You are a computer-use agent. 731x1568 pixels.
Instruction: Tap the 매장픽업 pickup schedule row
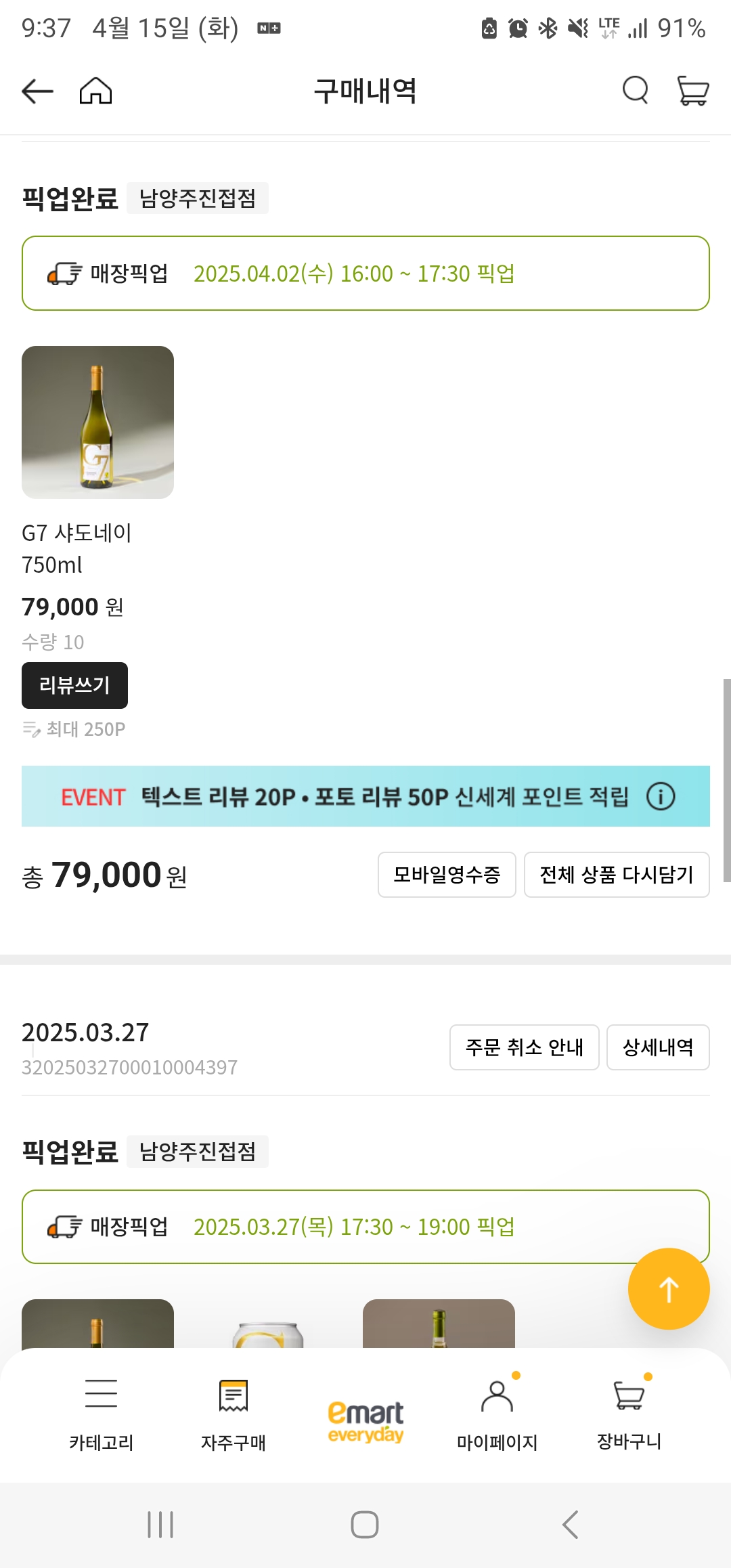point(365,273)
